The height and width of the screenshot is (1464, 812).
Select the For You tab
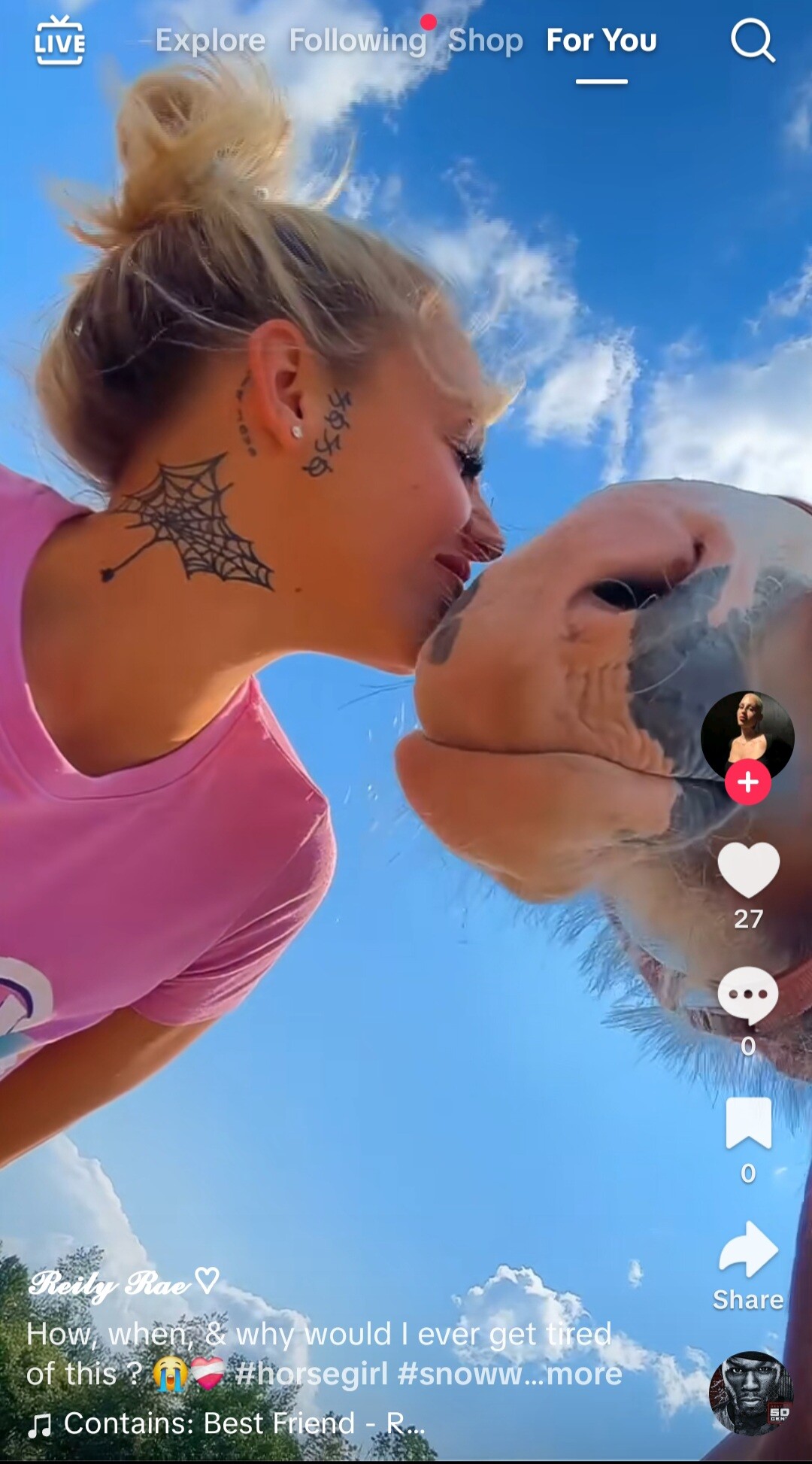(601, 41)
